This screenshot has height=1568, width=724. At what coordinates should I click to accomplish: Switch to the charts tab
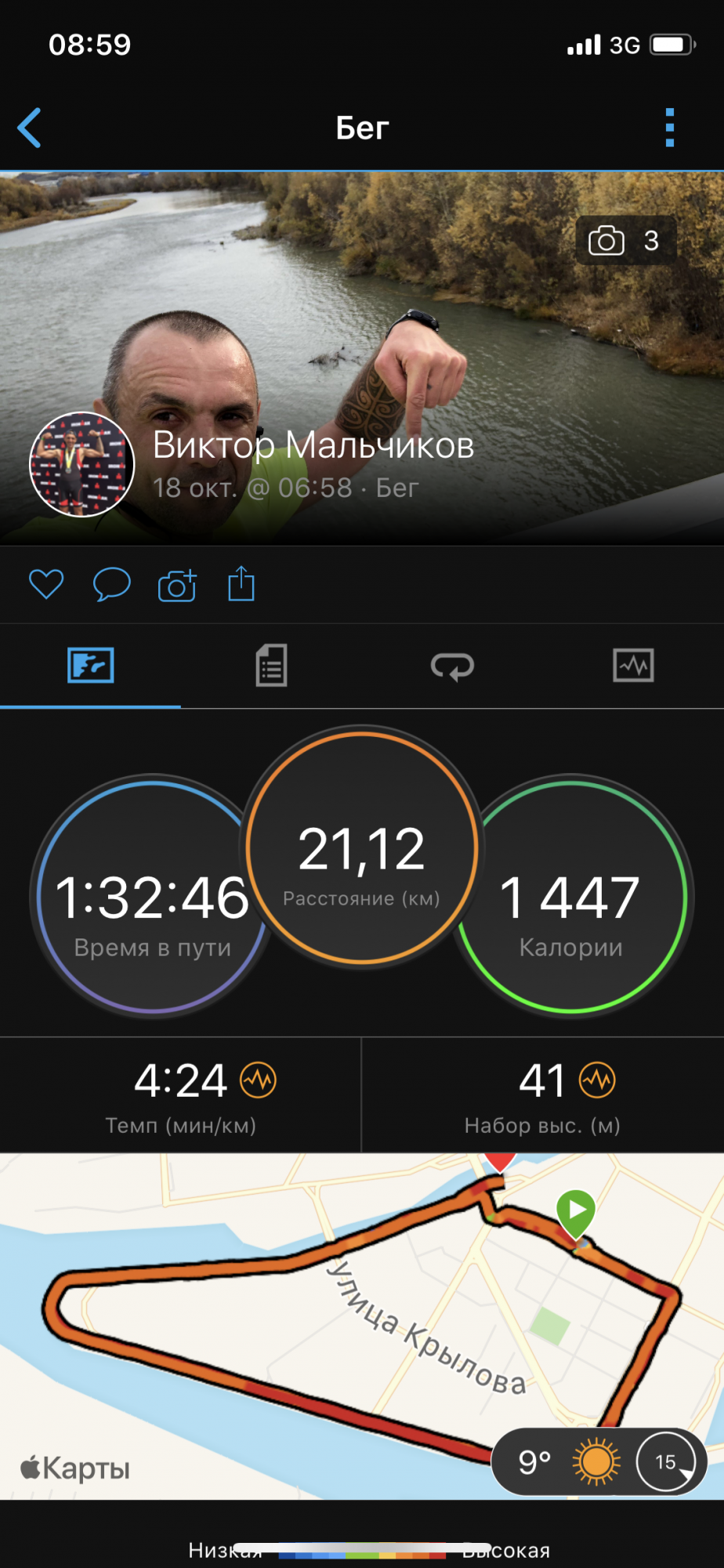point(633,666)
